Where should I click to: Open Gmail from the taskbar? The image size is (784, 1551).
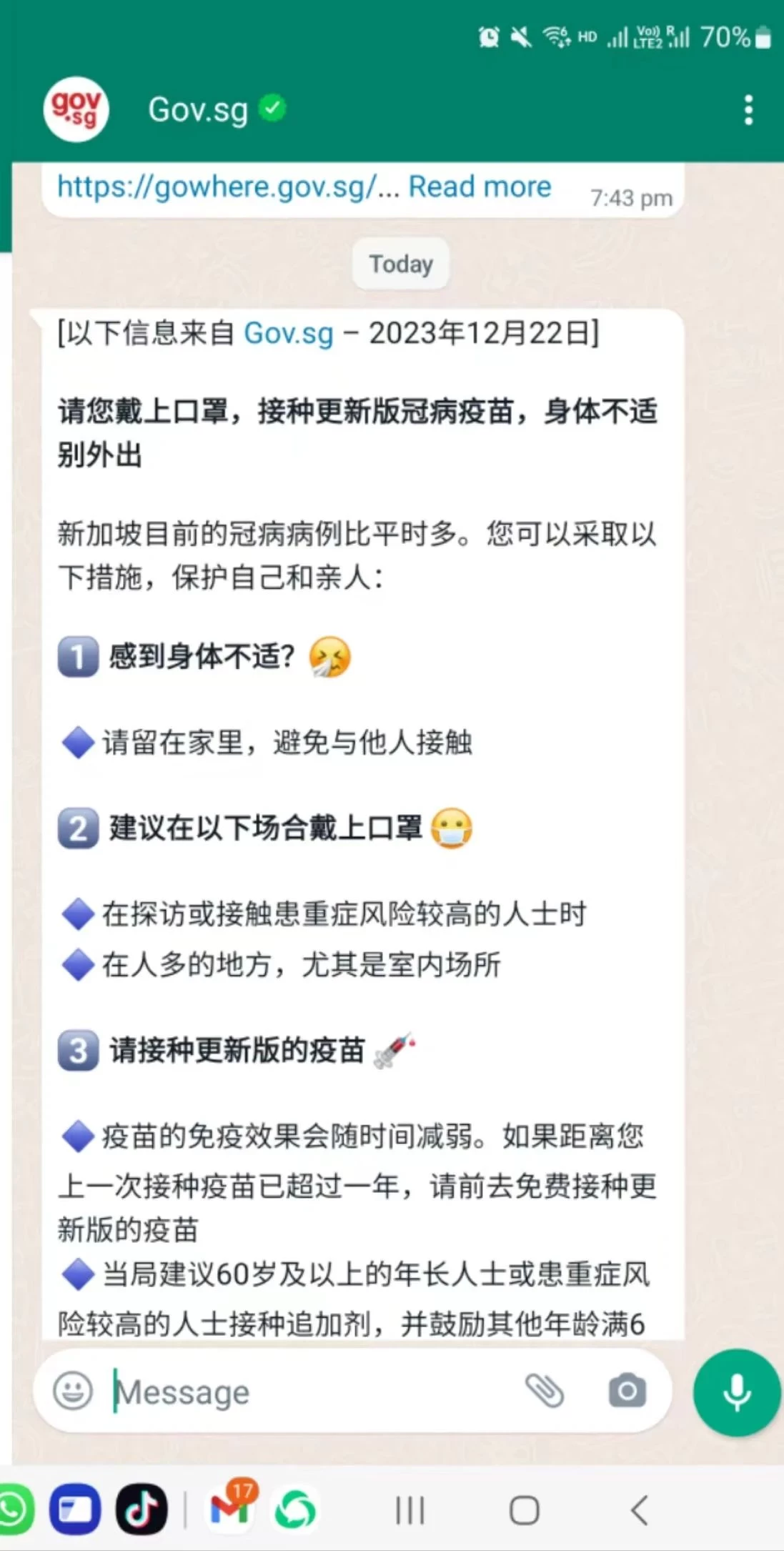click(230, 1508)
